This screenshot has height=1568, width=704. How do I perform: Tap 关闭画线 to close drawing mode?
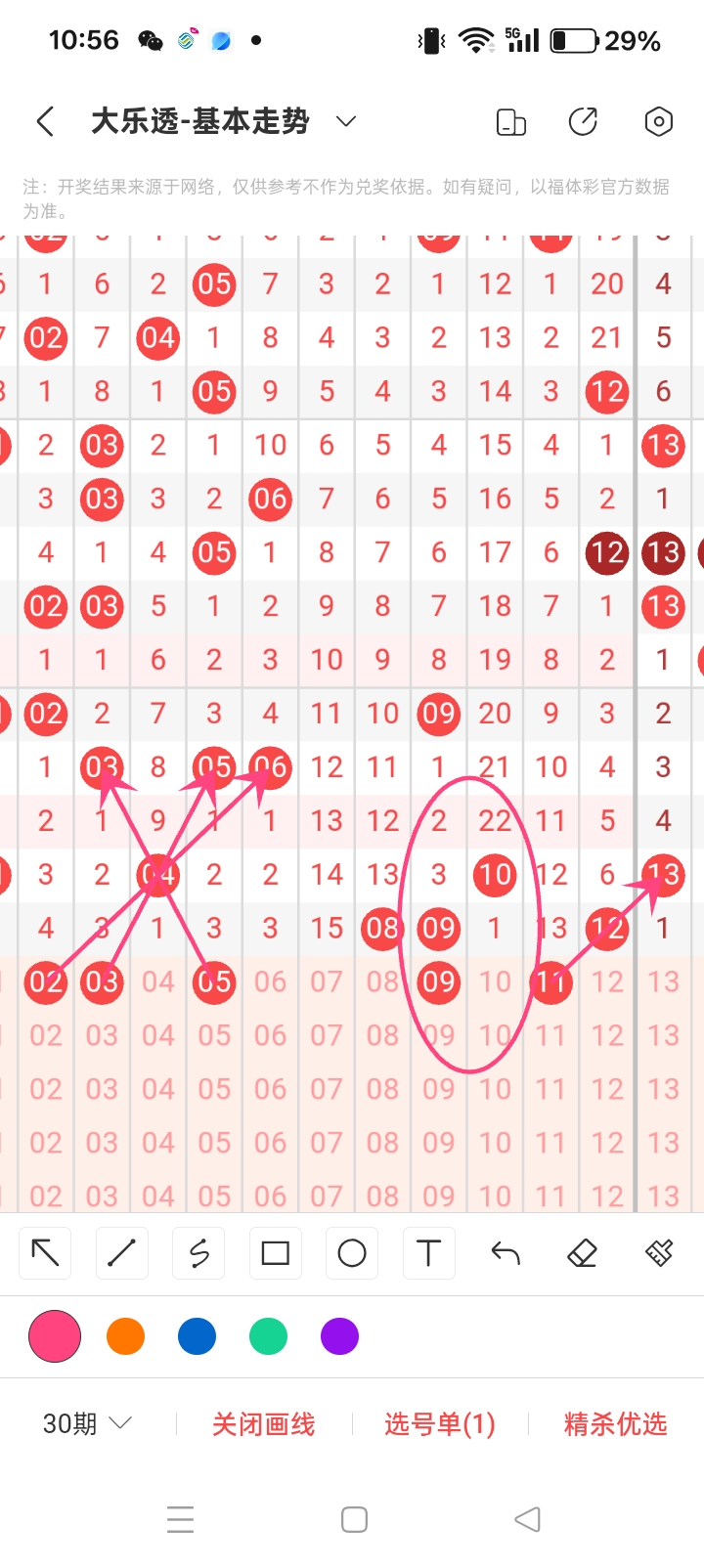[x=264, y=1424]
